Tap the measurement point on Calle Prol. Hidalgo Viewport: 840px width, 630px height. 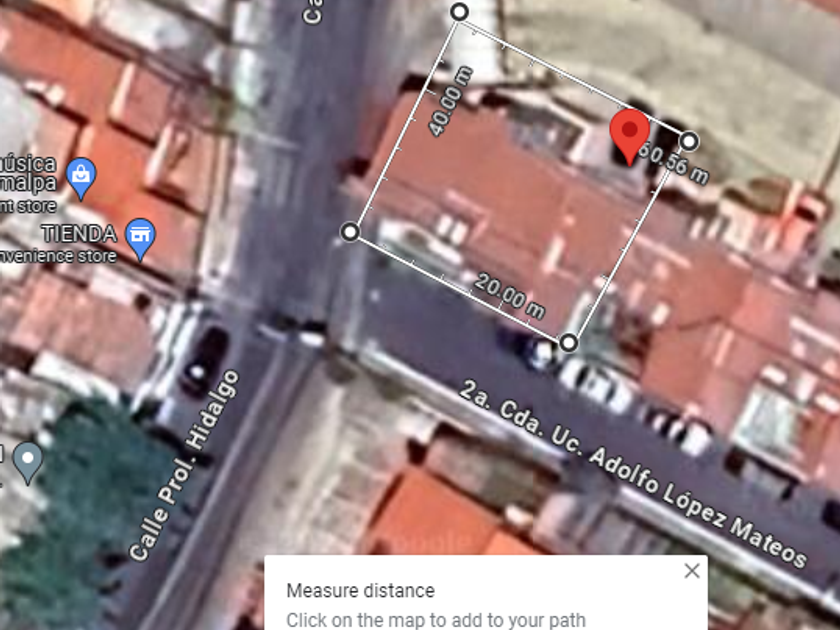click(x=350, y=232)
